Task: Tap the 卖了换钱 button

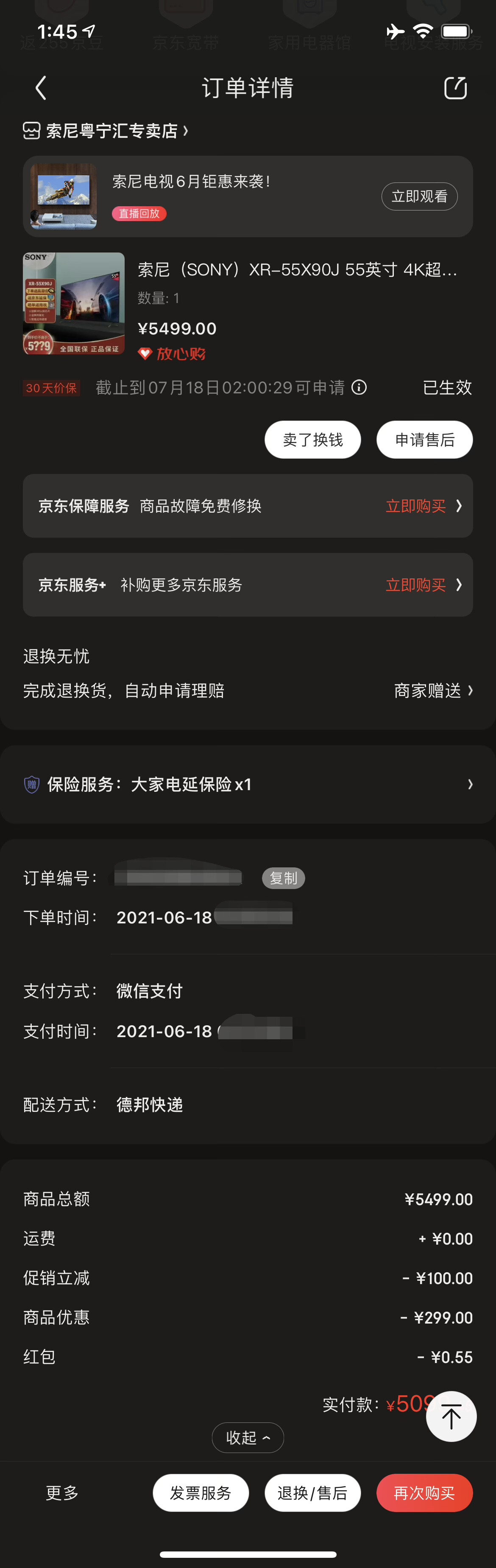Action: tap(312, 440)
